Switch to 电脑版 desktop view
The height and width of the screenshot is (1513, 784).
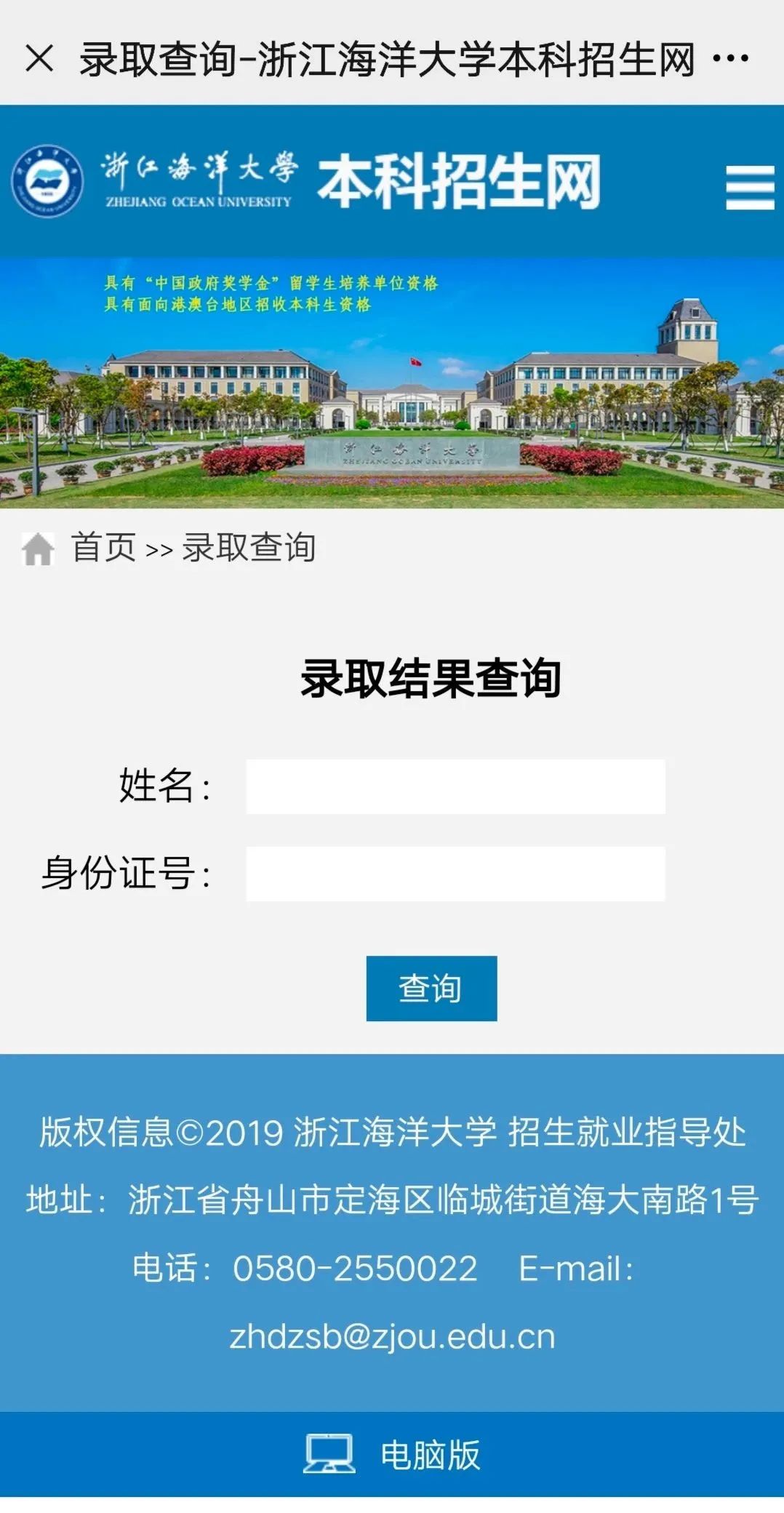pos(393,1455)
